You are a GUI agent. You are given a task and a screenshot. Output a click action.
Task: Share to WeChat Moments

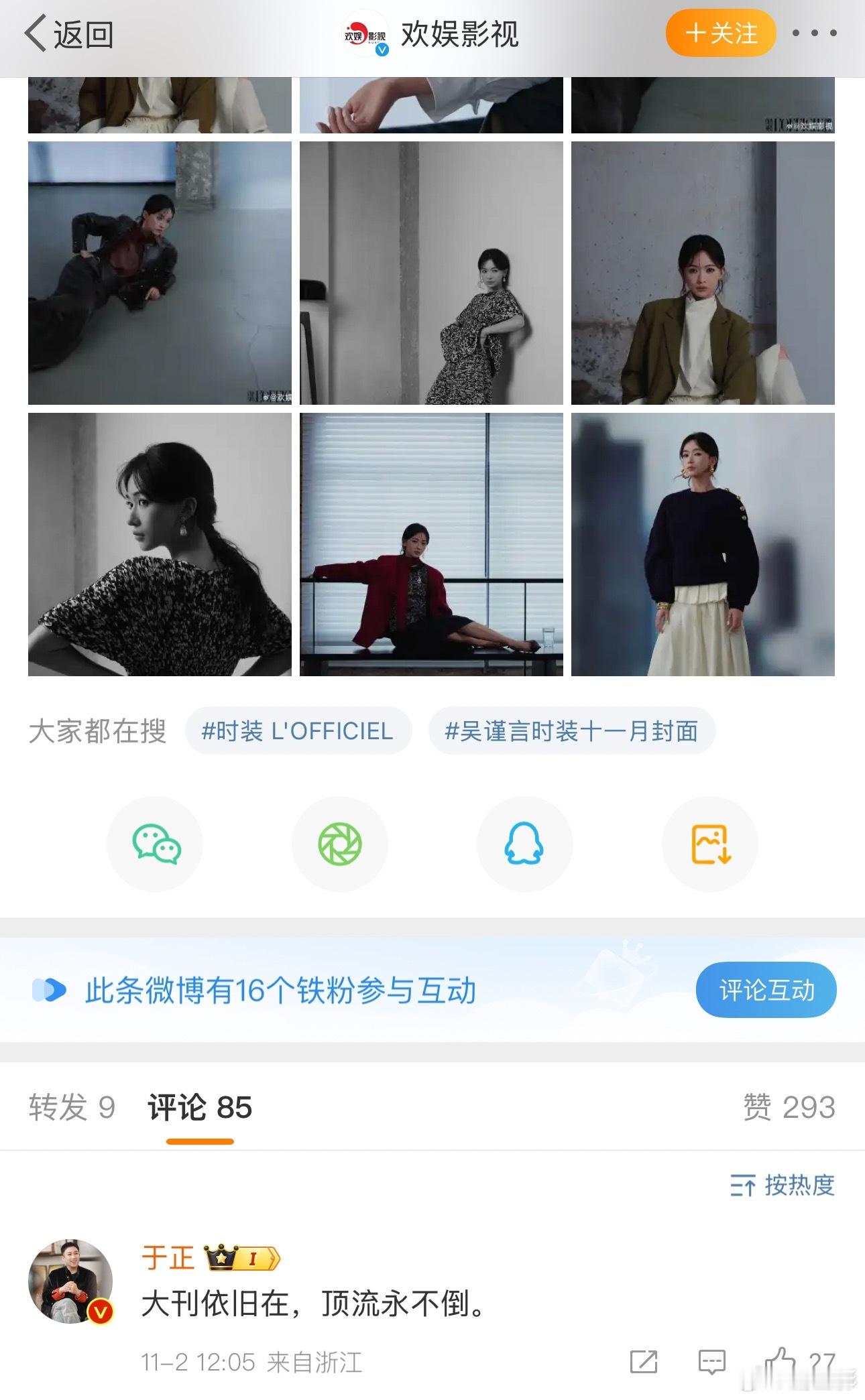pyautogui.click(x=339, y=844)
